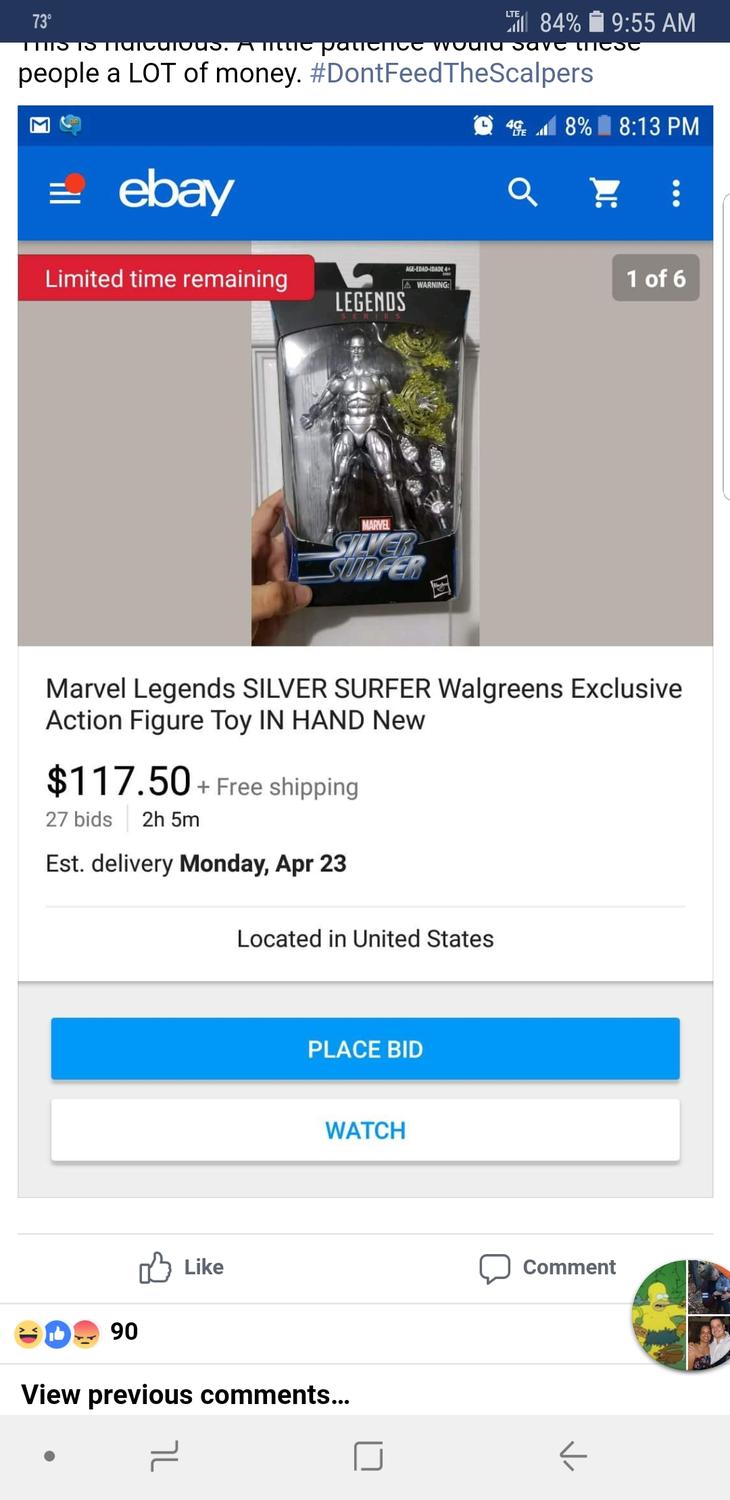Screen dimensions: 730x1500
Task: Like this post
Action: coord(182,1268)
